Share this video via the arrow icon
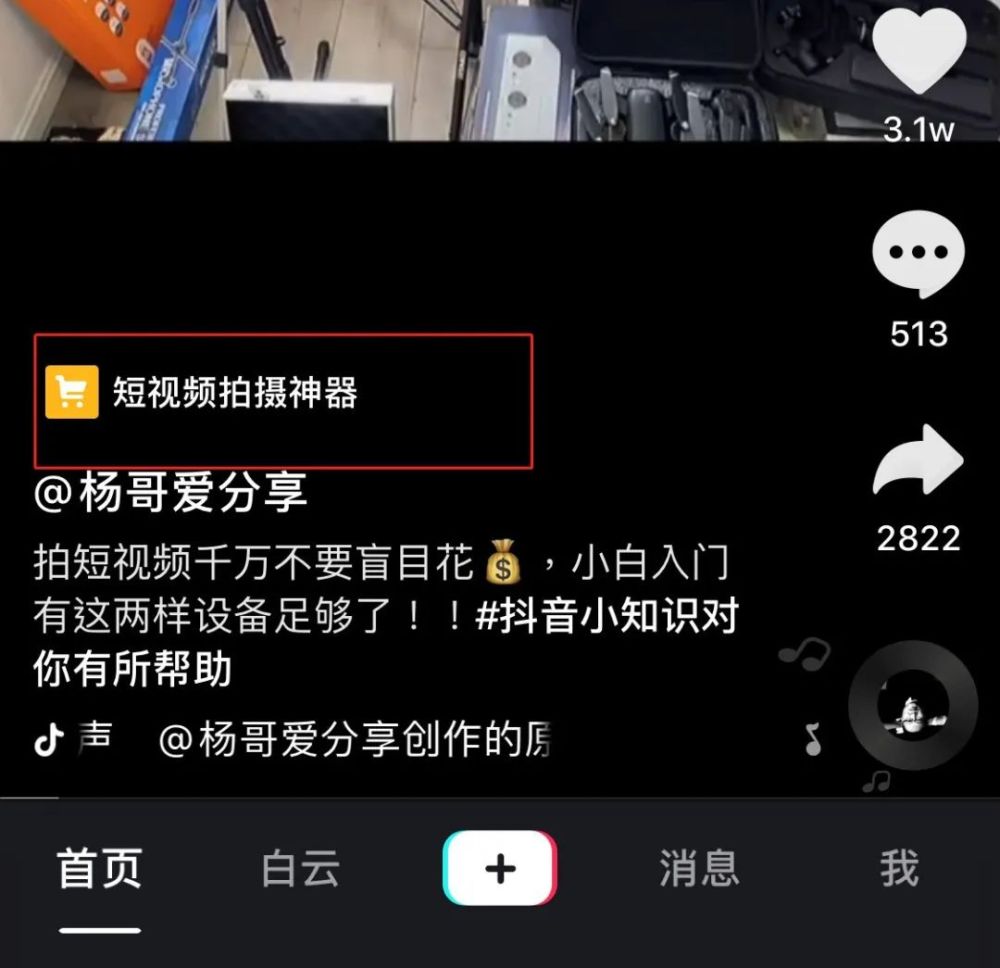 pyautogui.click(x=918, y=461)
